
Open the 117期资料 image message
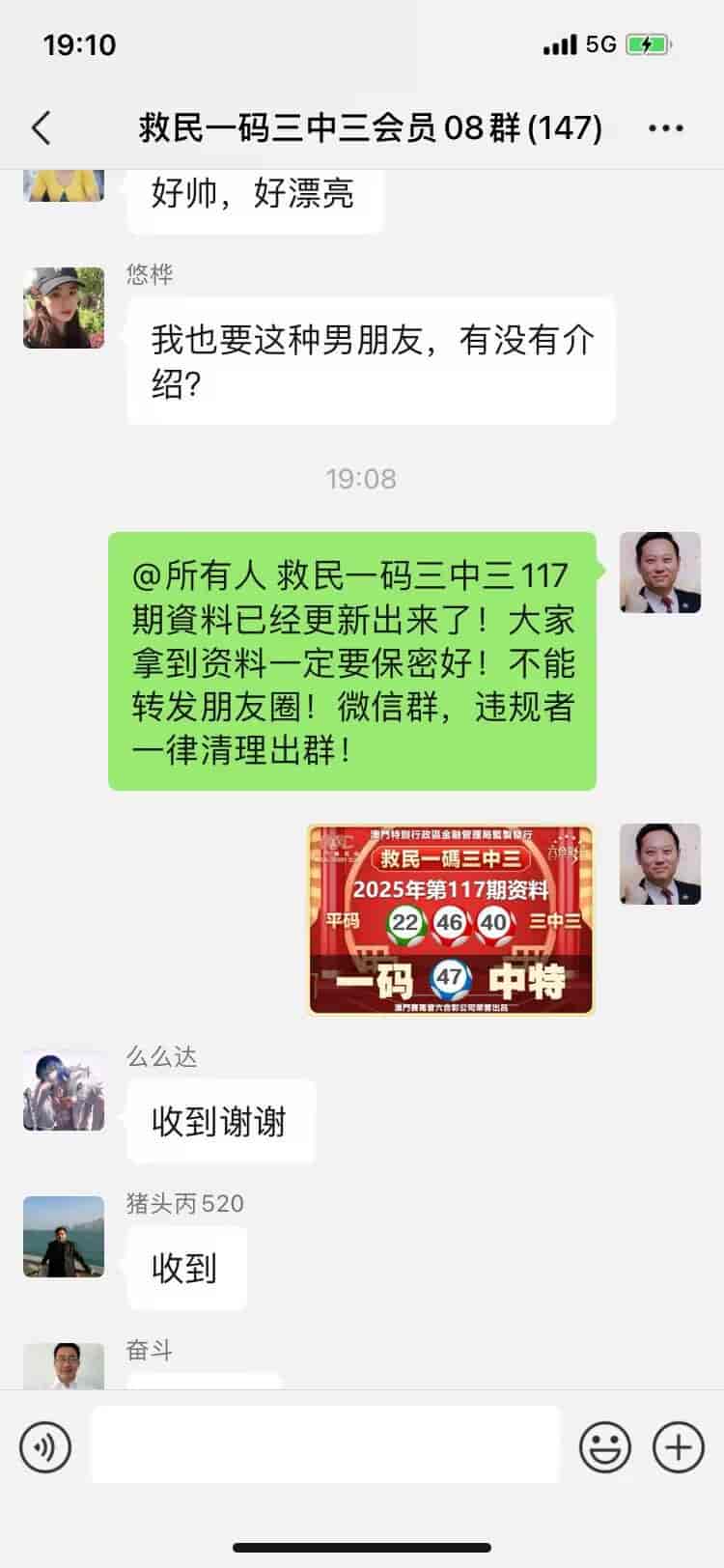point(451,919)
